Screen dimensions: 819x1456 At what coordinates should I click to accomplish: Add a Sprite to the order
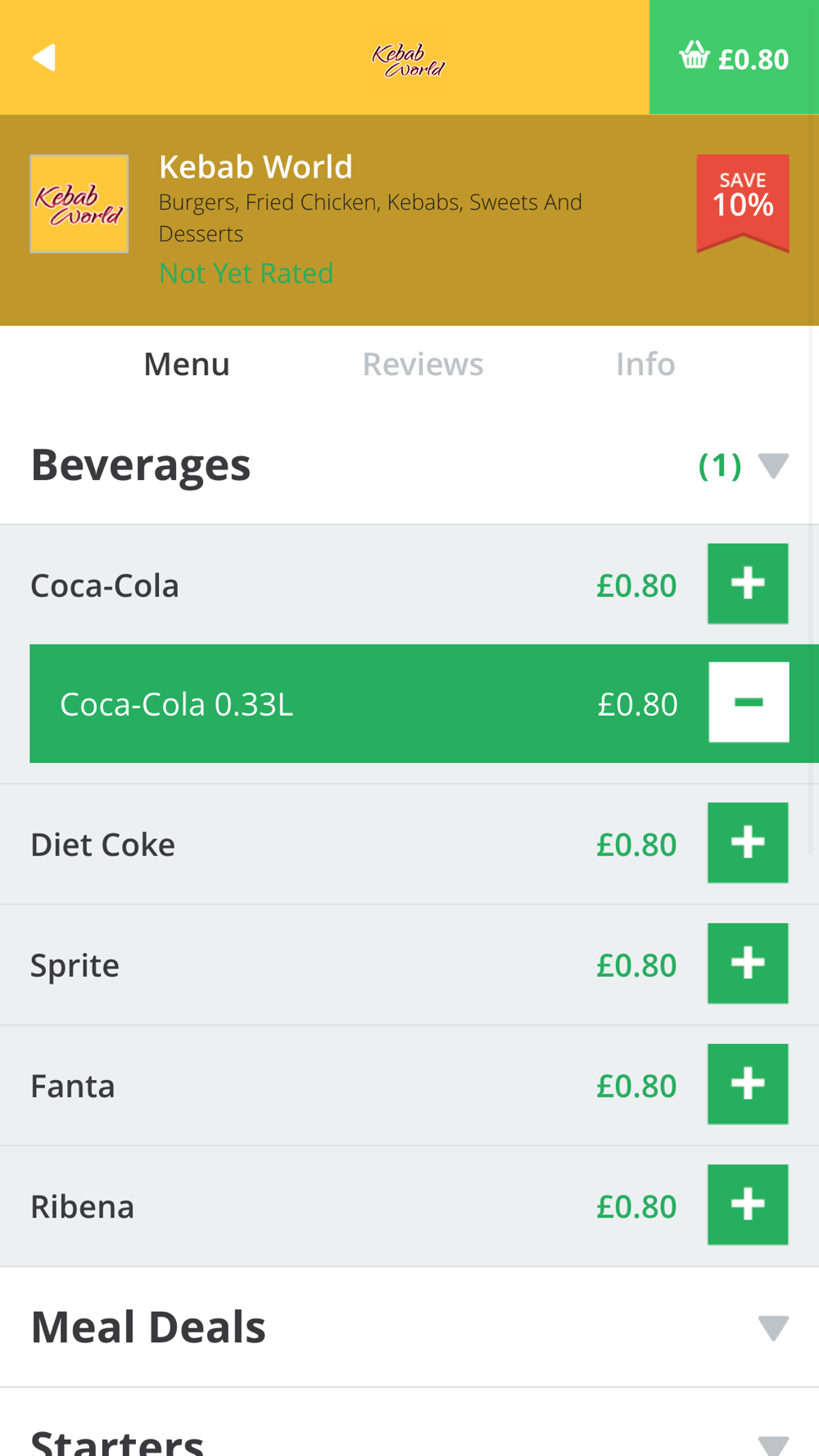(748, 963)
